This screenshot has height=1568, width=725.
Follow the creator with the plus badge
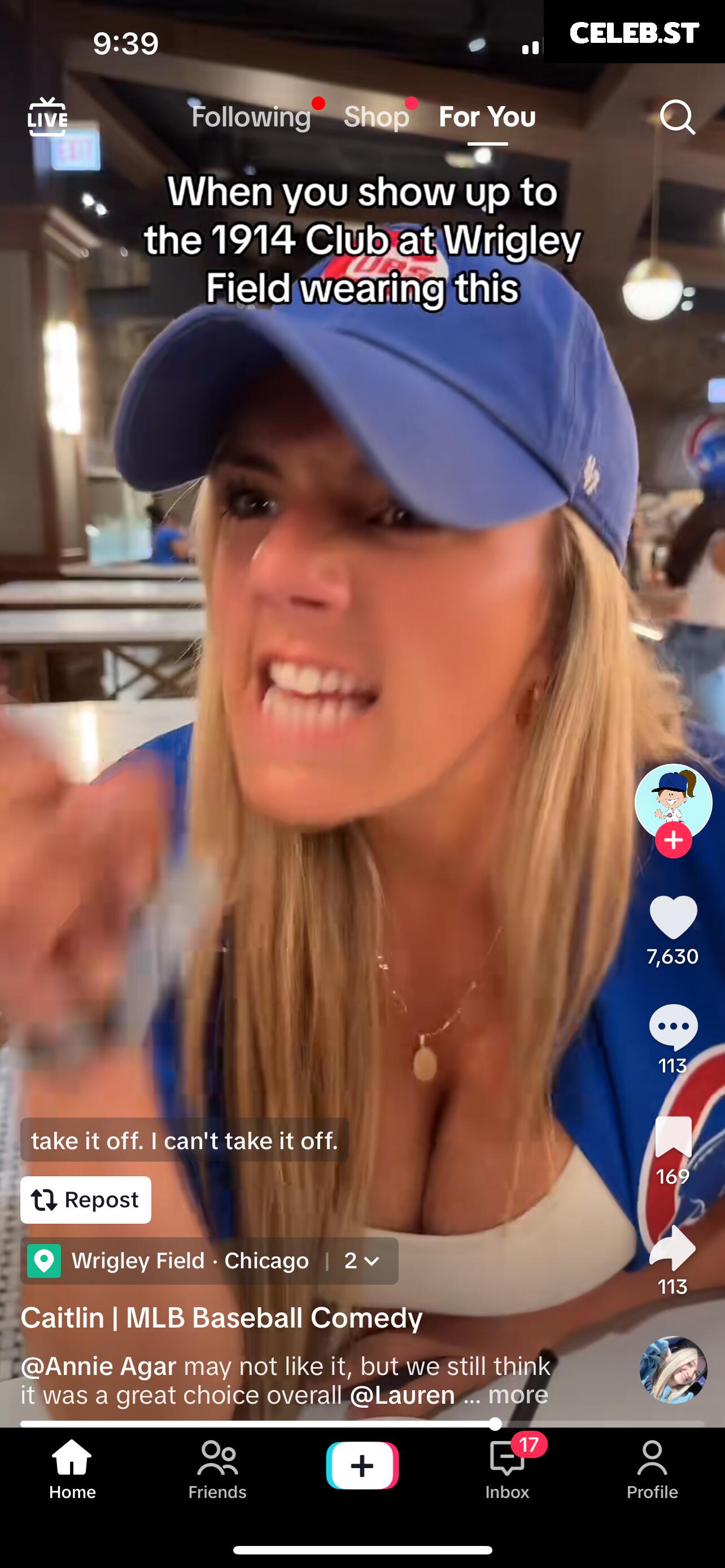(x=673, y=840)
